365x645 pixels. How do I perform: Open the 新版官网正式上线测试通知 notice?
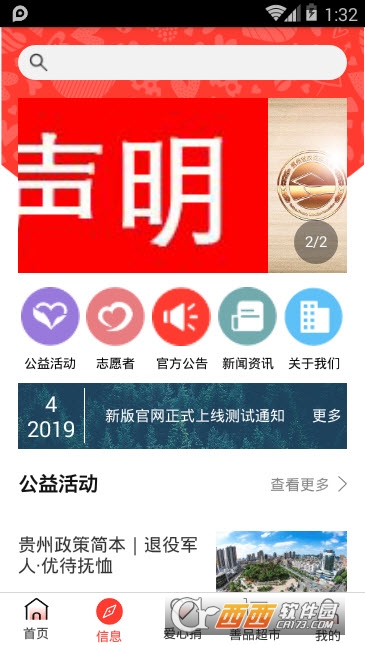coord(195,415)
